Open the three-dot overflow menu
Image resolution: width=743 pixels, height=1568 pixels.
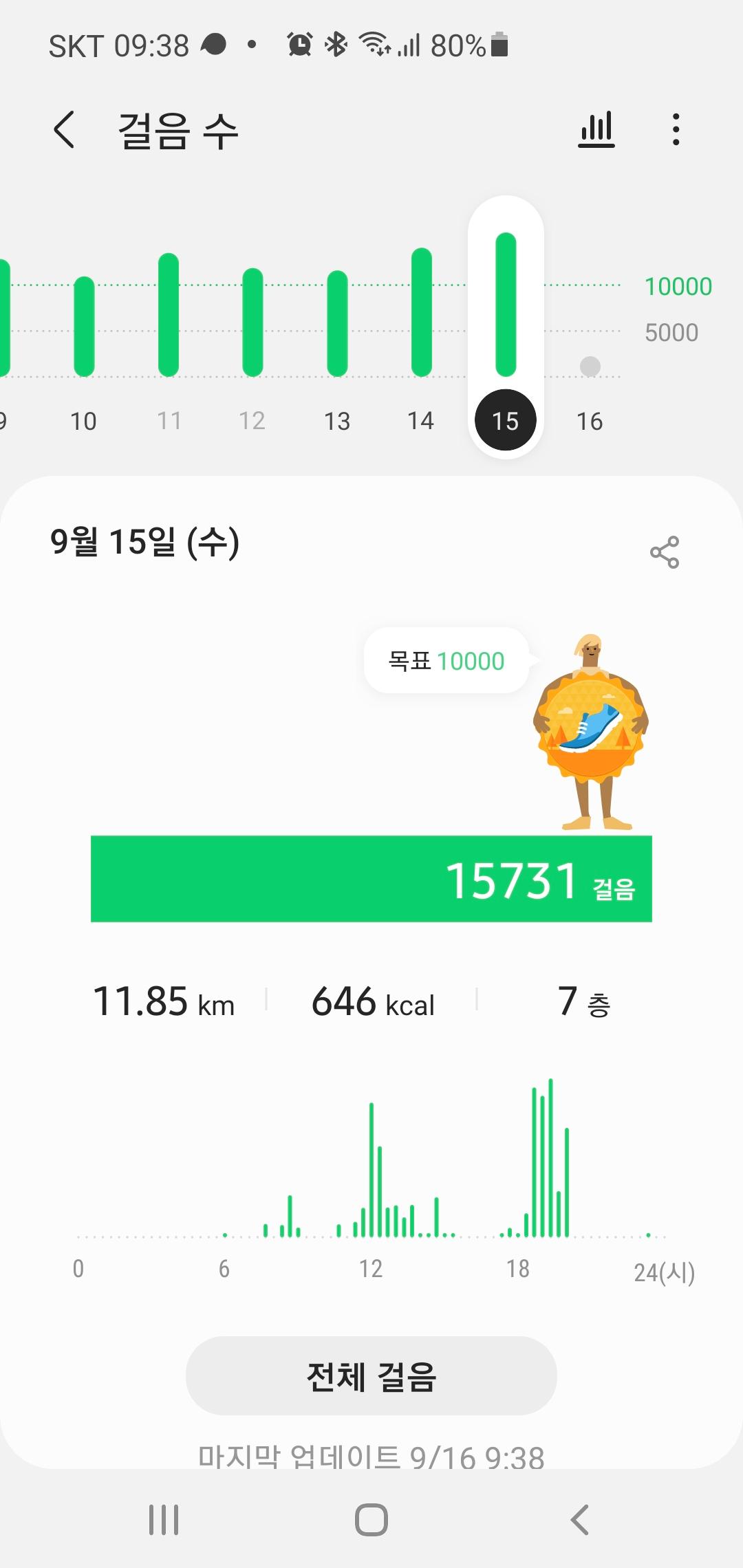pyautogui.click(x=676, y=129)
